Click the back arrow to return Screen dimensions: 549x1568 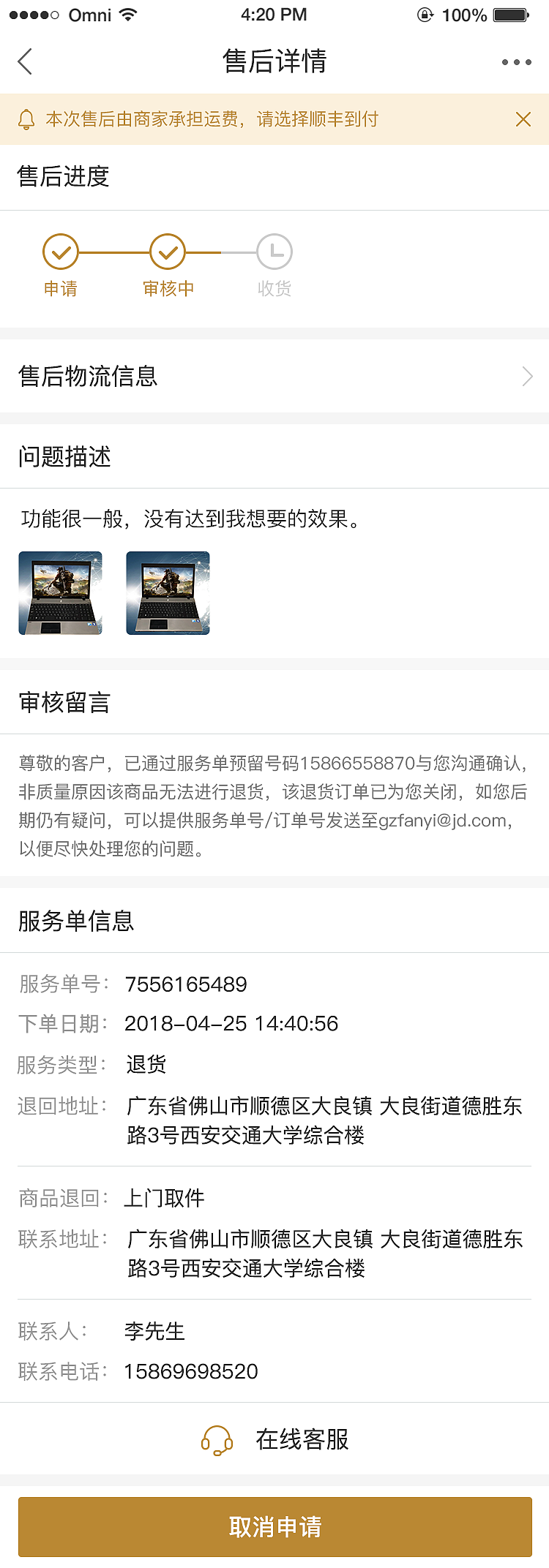tap(25, 61)
